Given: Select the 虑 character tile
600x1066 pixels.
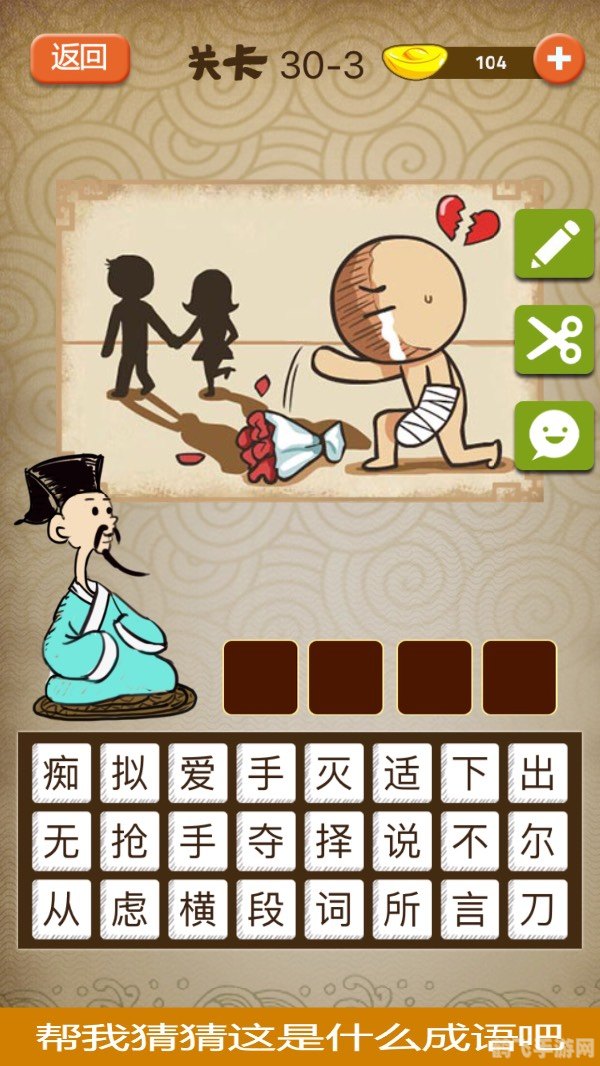Looking at the screenshot, I should click(x=129, y=909).
